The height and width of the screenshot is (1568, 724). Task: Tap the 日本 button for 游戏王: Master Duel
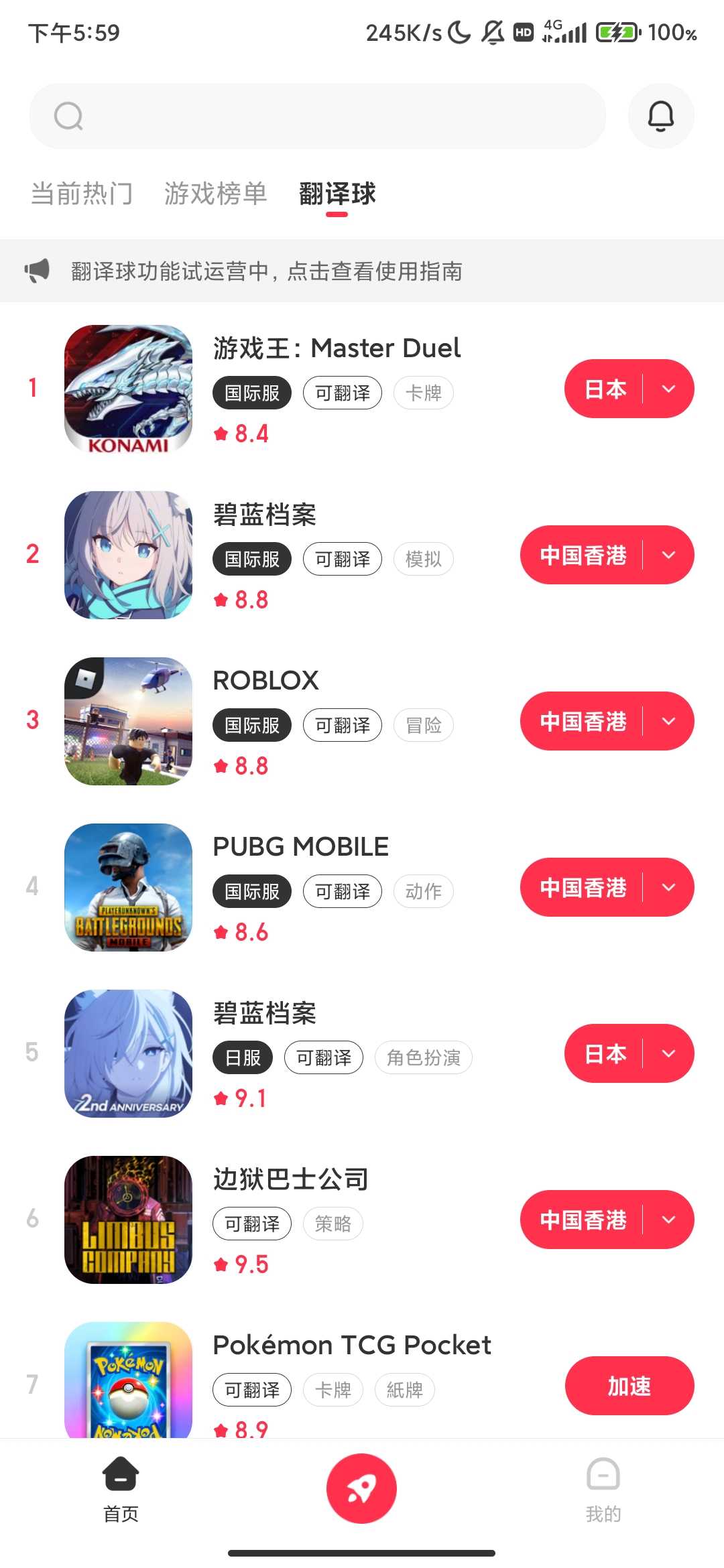click(x=605, y=389)
